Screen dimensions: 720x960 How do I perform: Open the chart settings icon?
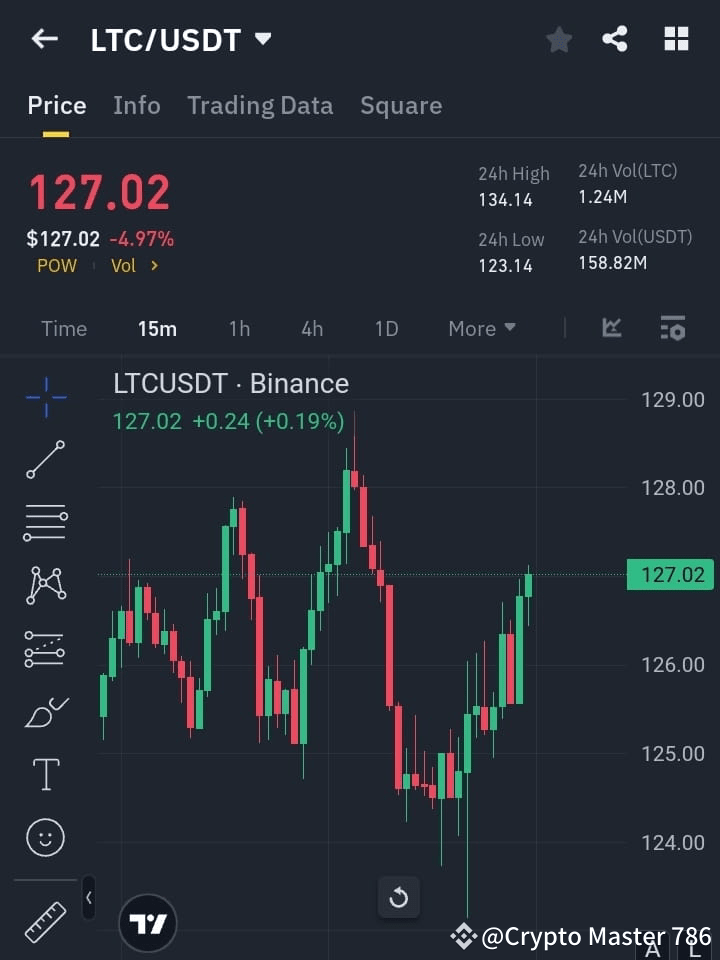(x=673, y=328)
